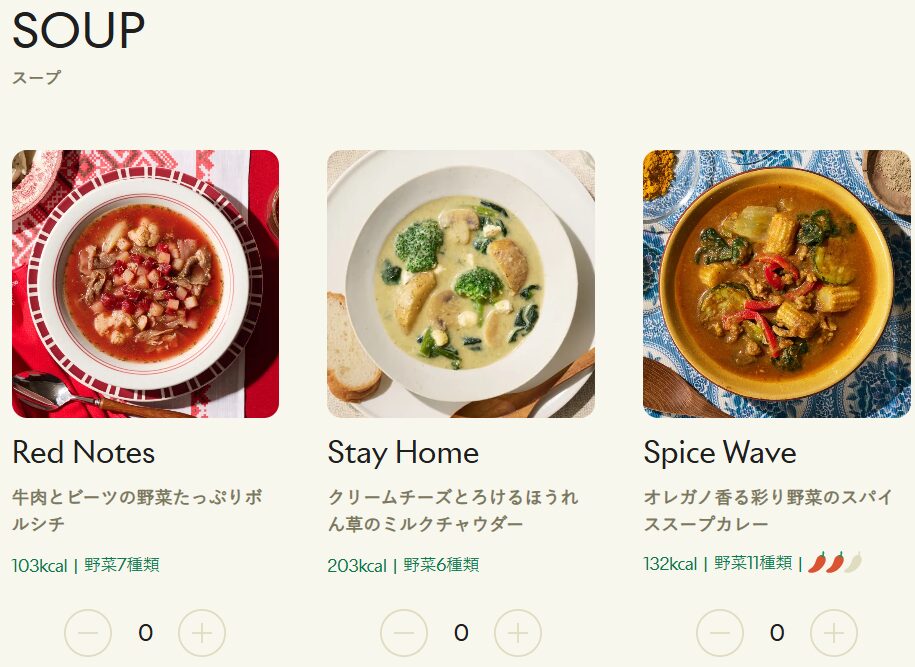This screenshot has height=667, width=915.
Task: Reduce Stay Home quantity with minus button
Action: [404, 633]
